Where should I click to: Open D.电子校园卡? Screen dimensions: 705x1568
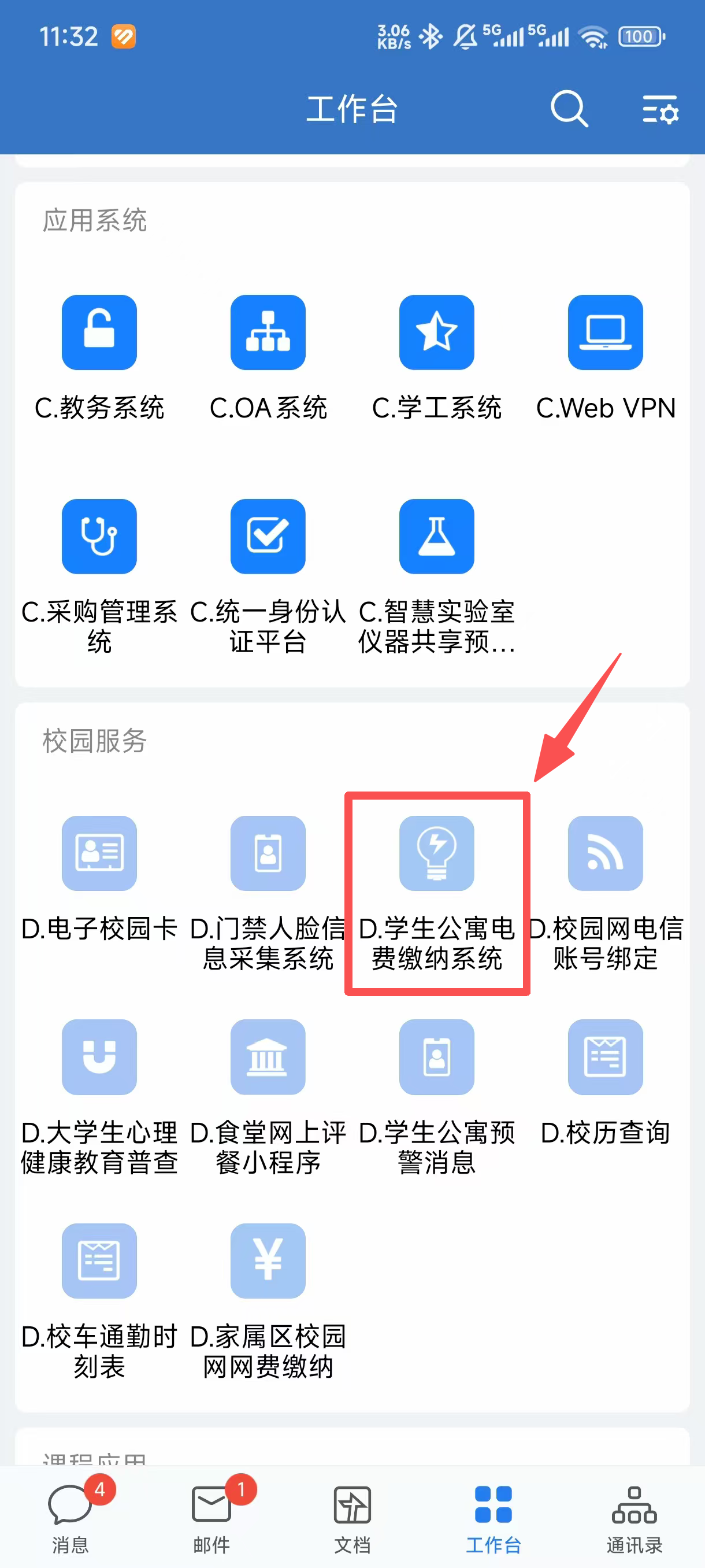(99, 853)
